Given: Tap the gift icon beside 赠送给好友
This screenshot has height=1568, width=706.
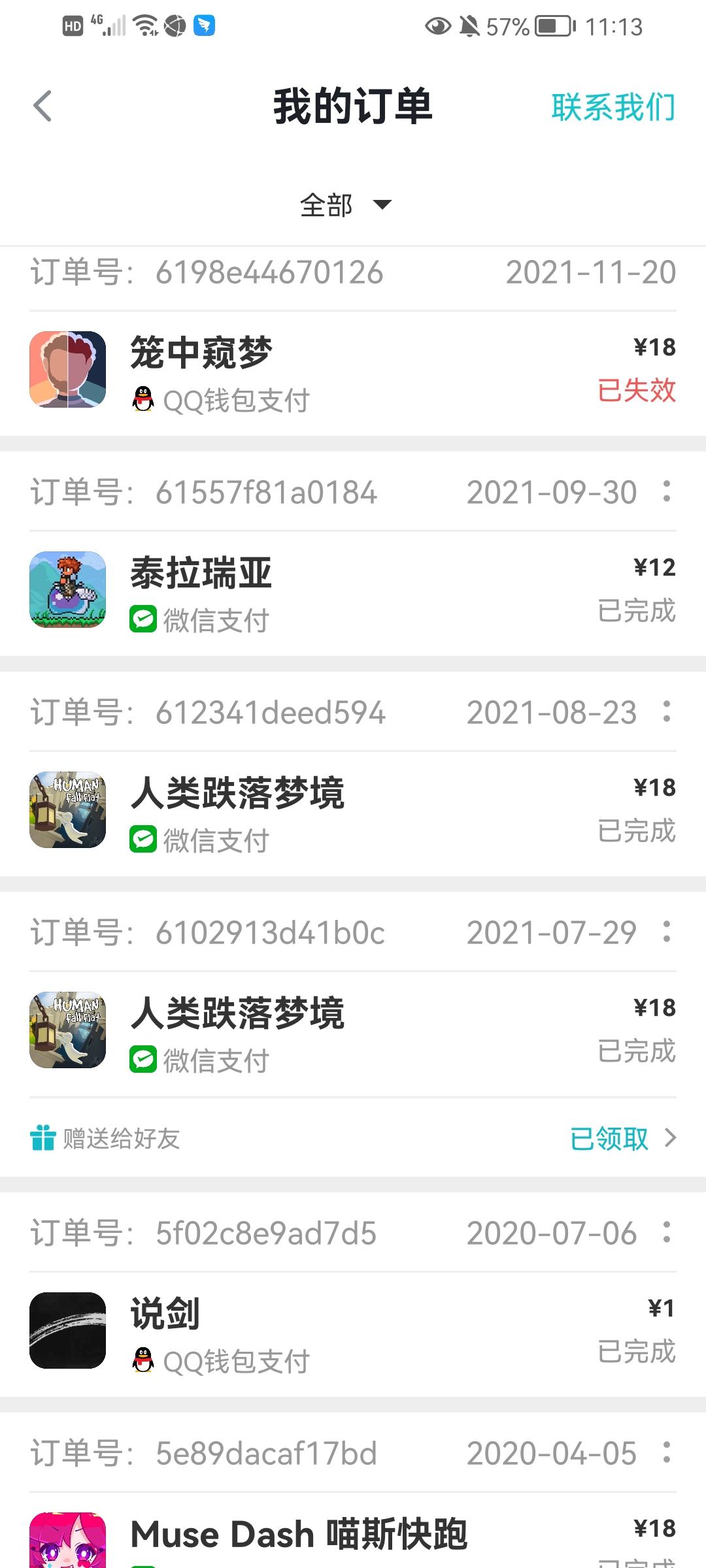Looking at the screenshot, I should click(42, 1139).
